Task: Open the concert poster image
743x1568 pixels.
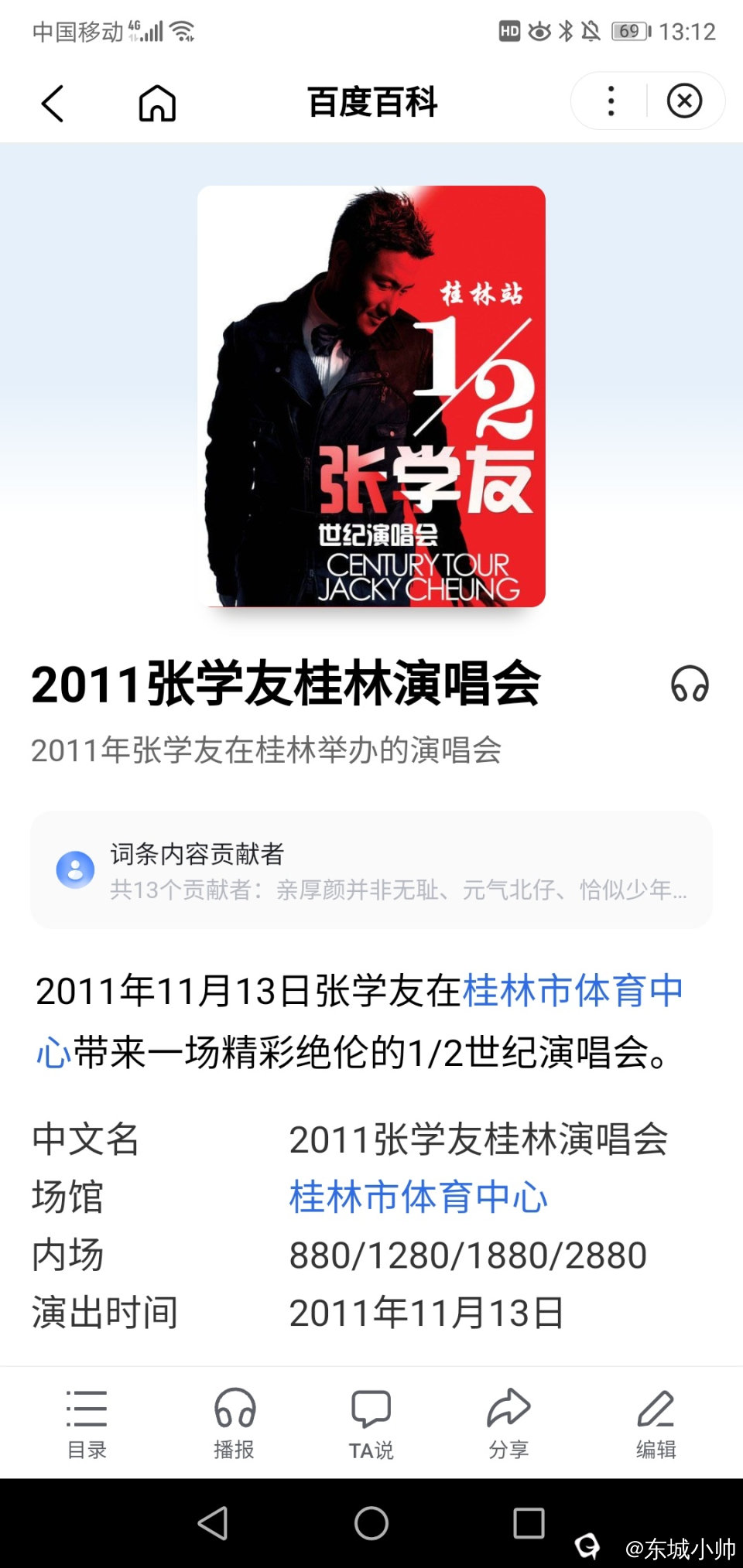Action: coord(371,396)
